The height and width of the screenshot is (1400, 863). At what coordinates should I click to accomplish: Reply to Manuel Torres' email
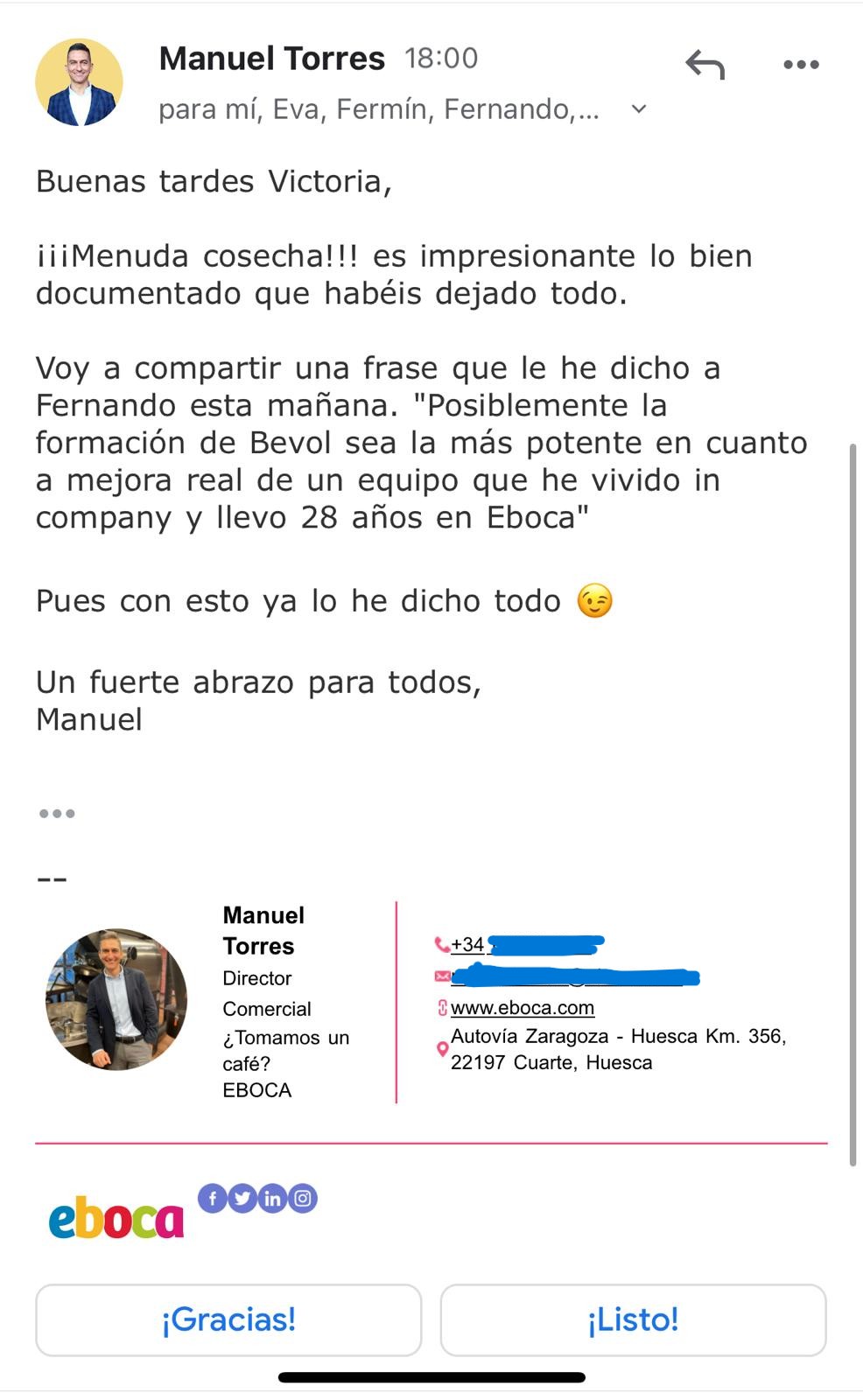coord(705,64)
